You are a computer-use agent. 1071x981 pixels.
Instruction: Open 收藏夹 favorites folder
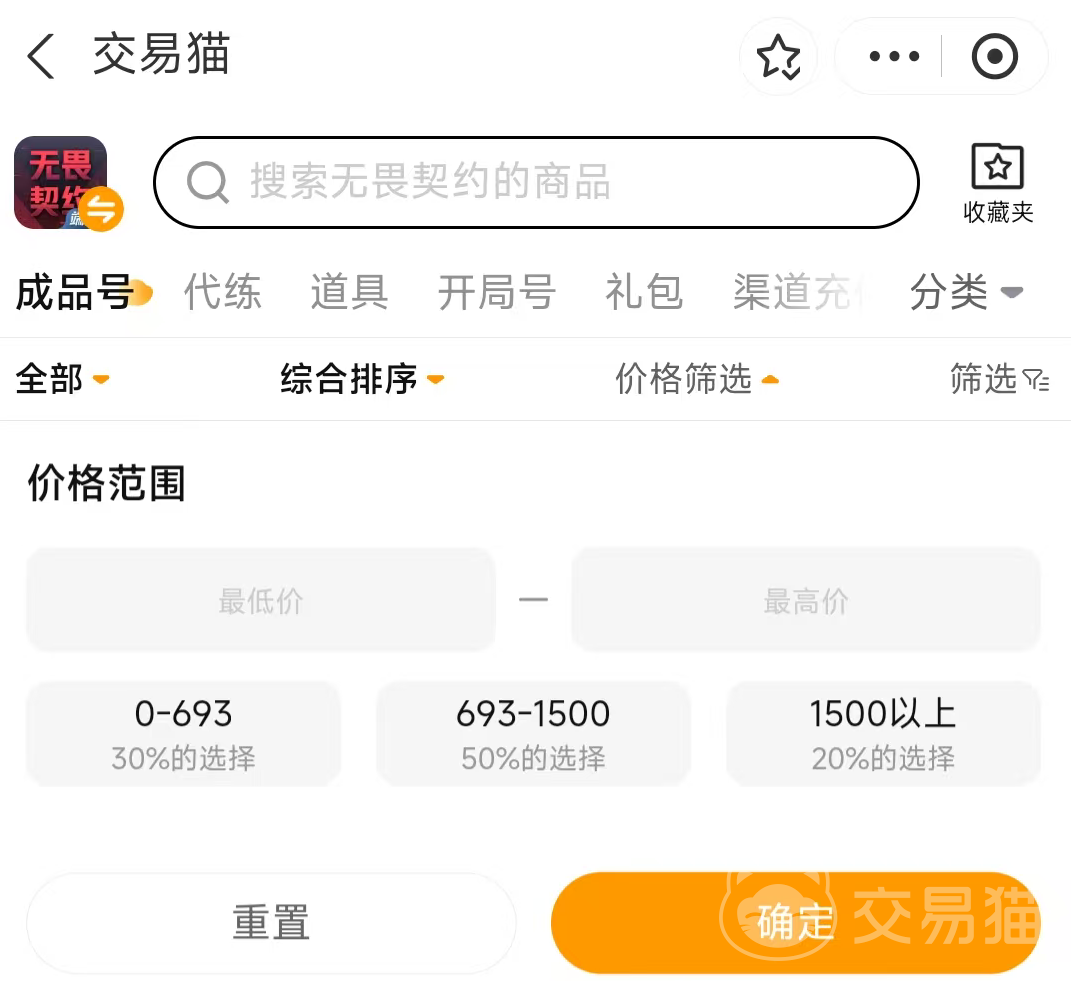pyautogui.click(x=998, y=183)
